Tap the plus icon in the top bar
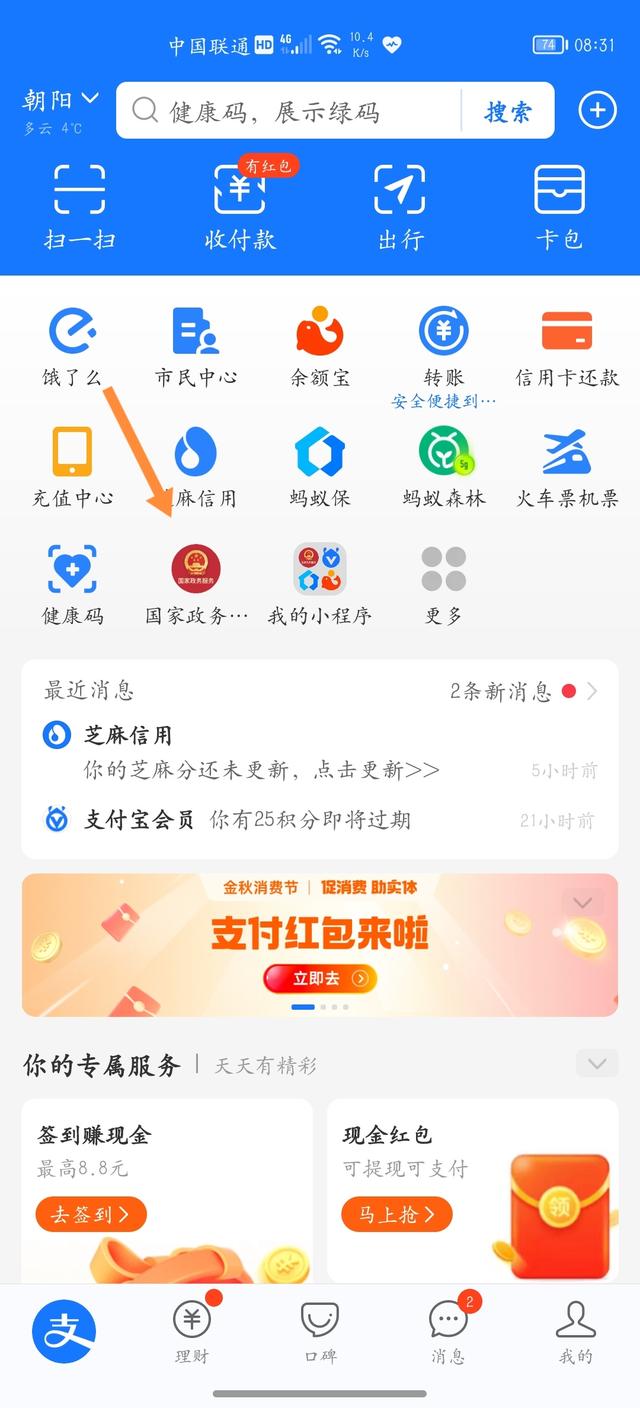This screenshot has width=640, height=1408. pos(597,110)
